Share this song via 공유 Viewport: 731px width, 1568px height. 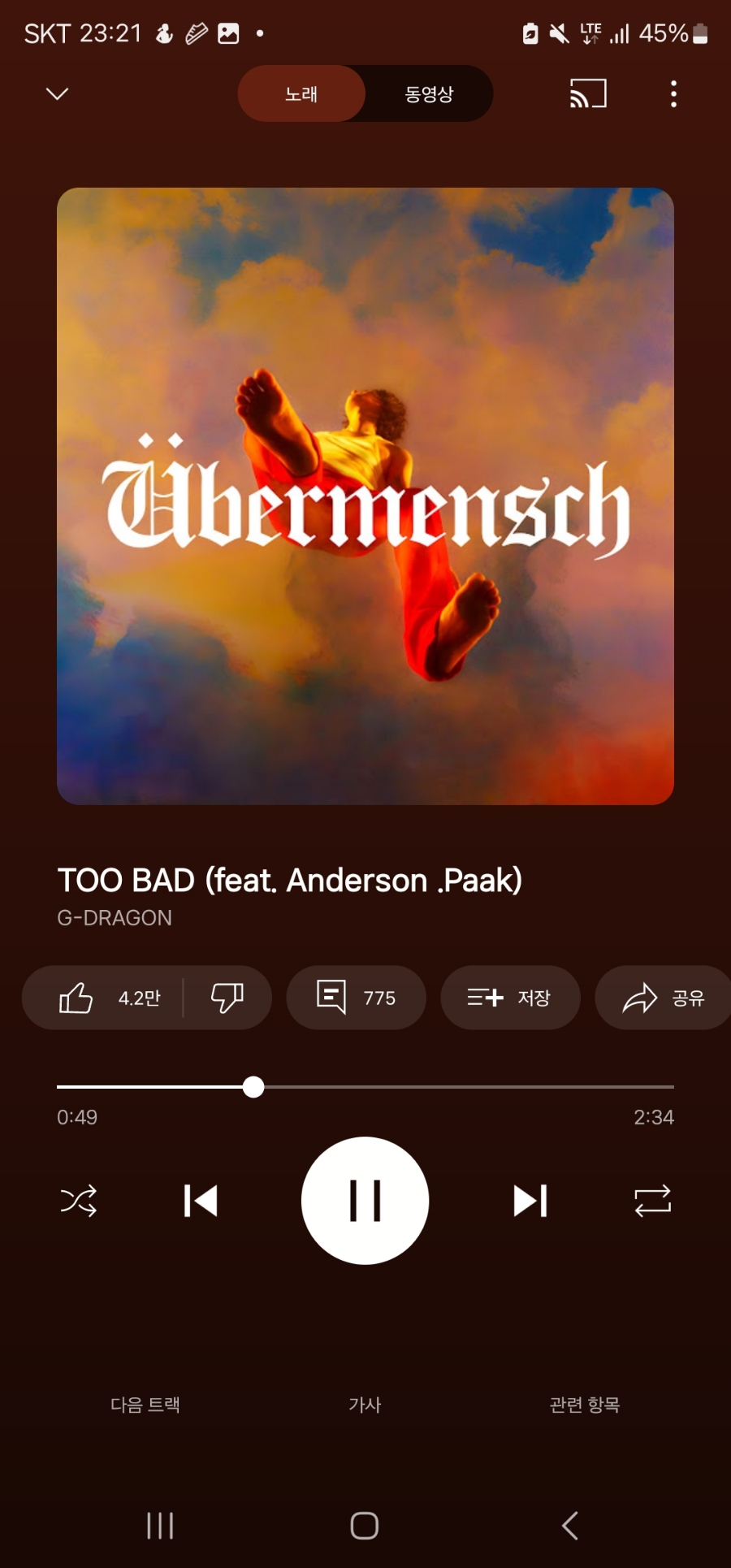pyautogui.click(x=663, y=998)
